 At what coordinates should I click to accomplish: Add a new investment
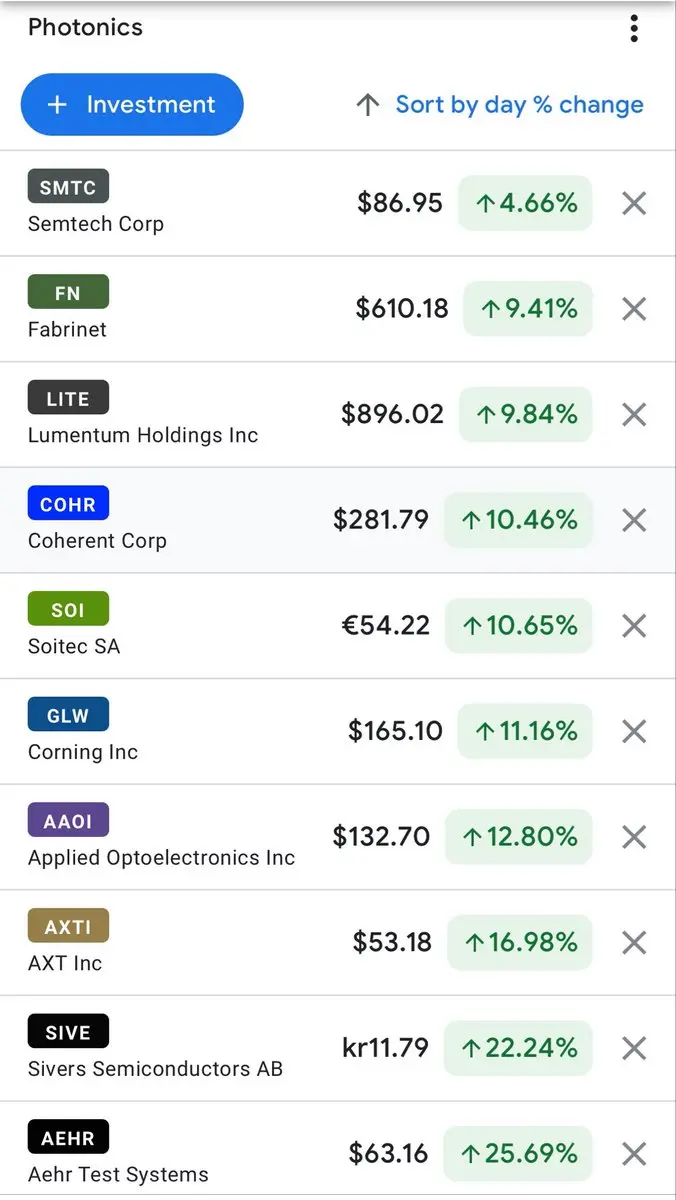point(132,105)
